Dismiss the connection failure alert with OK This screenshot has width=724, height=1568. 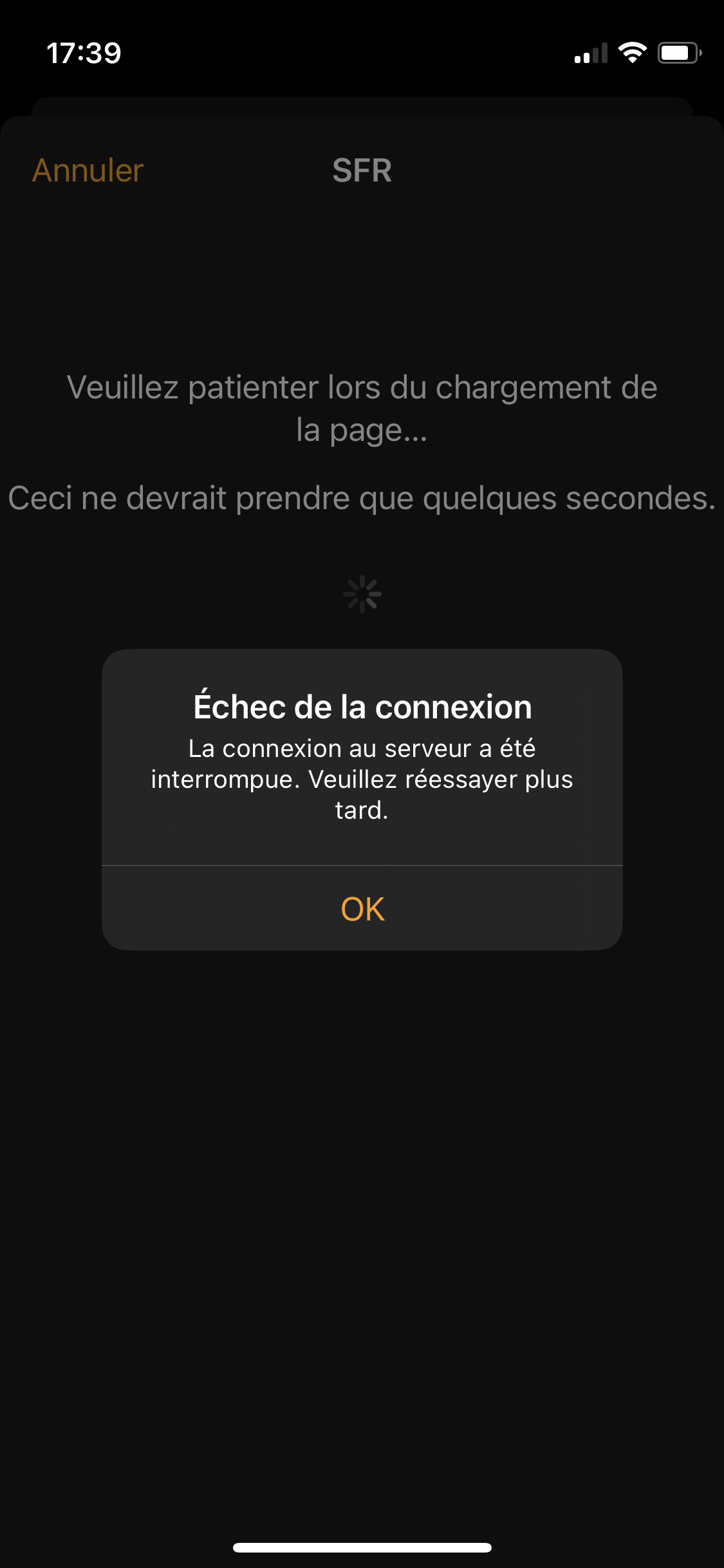(x=362, y=908)
